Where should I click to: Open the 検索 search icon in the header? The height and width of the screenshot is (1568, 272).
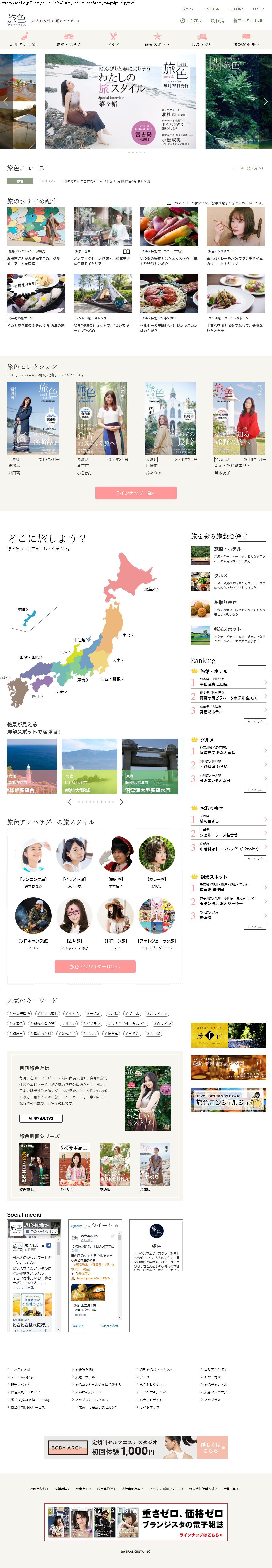217,21
